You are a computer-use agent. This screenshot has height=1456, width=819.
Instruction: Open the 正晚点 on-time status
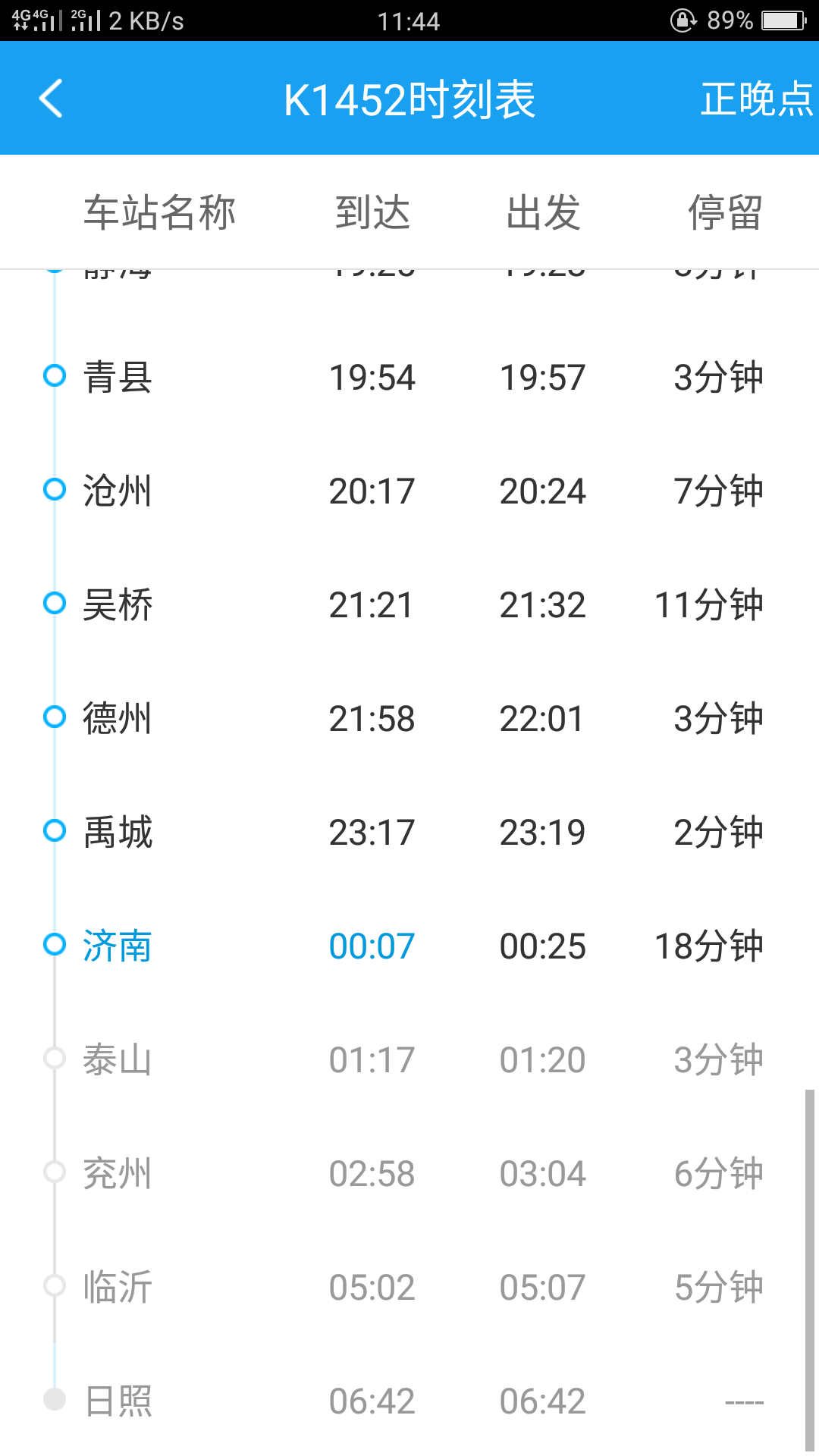point(756,99)
